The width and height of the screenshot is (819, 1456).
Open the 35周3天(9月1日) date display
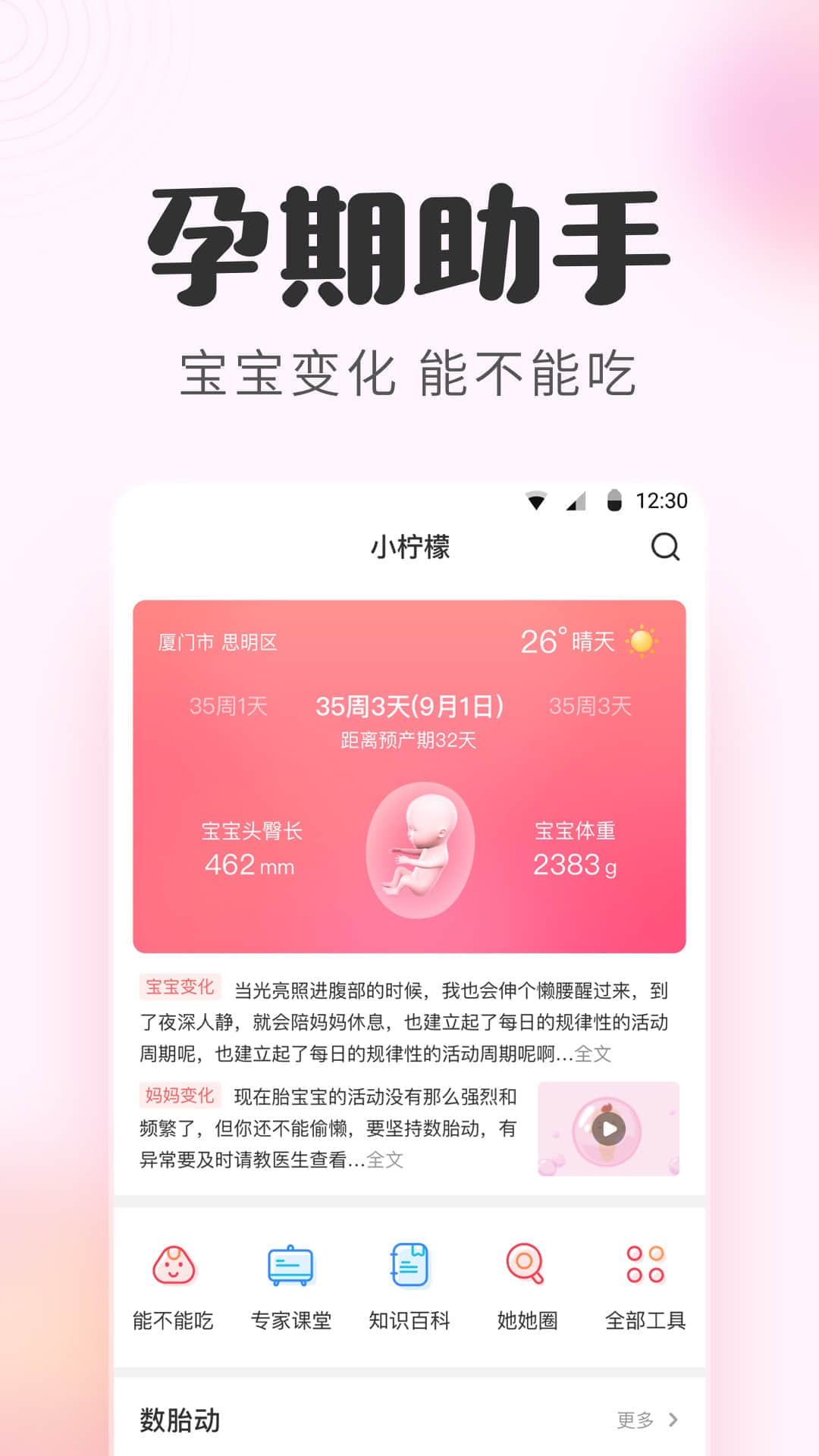409,705
